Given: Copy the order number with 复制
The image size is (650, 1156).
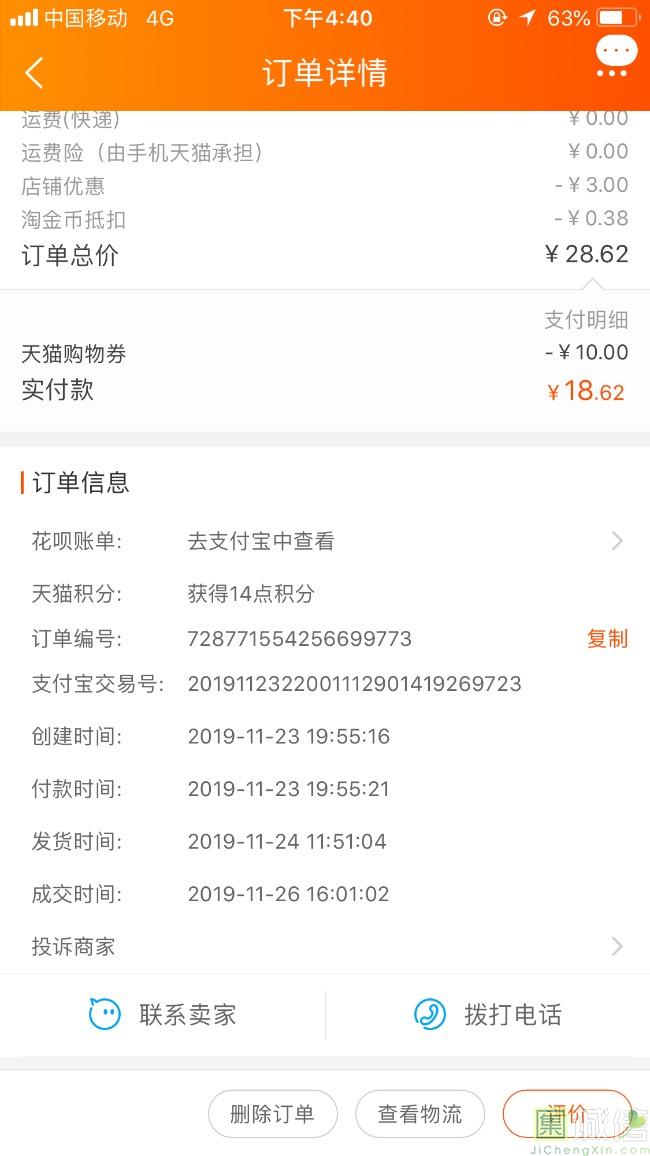Looking at the screenshot, I should (x=607, y=638).
